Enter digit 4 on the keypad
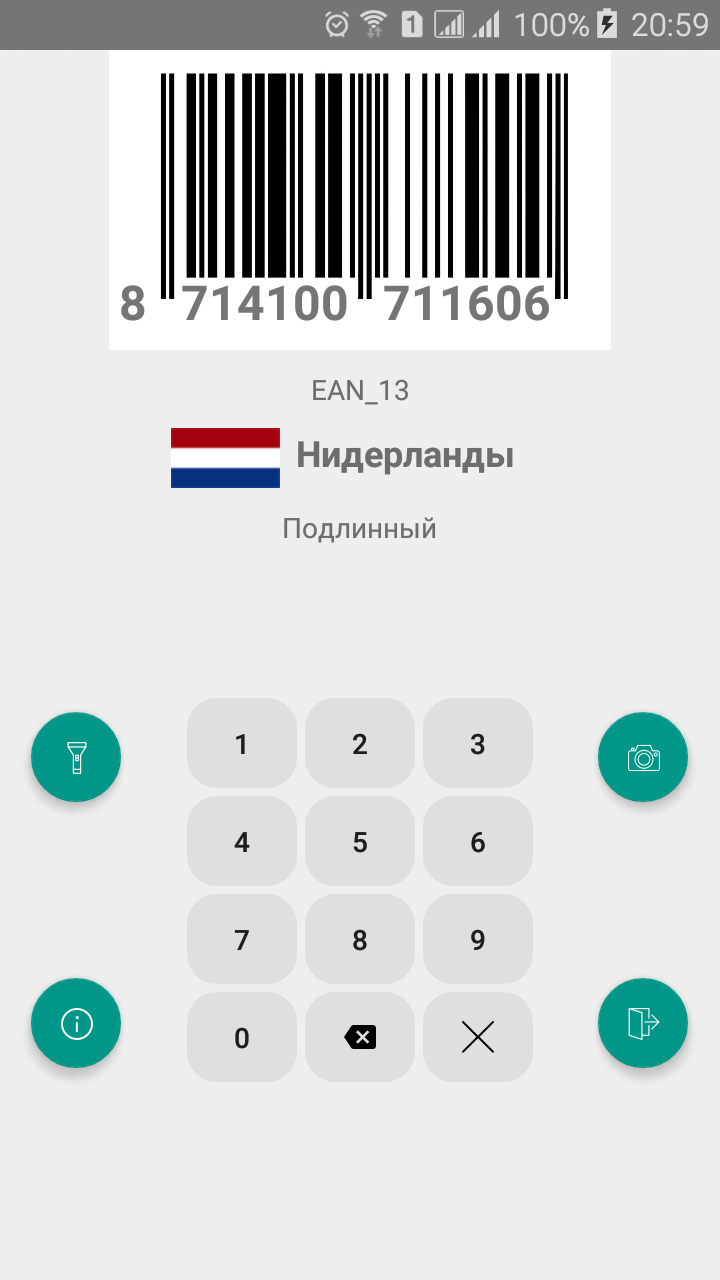 242,841
